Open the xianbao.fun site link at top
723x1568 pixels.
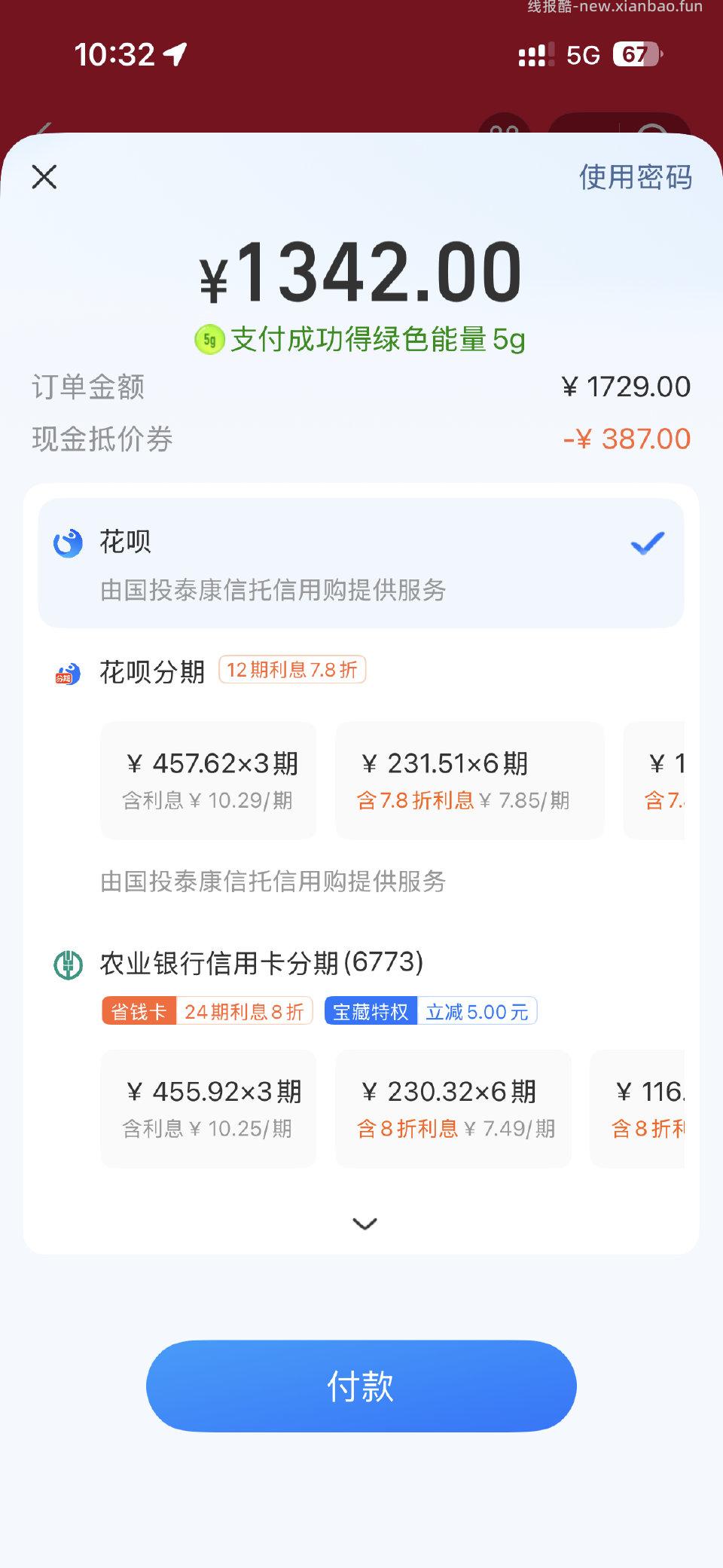click(x=613, y=11)
